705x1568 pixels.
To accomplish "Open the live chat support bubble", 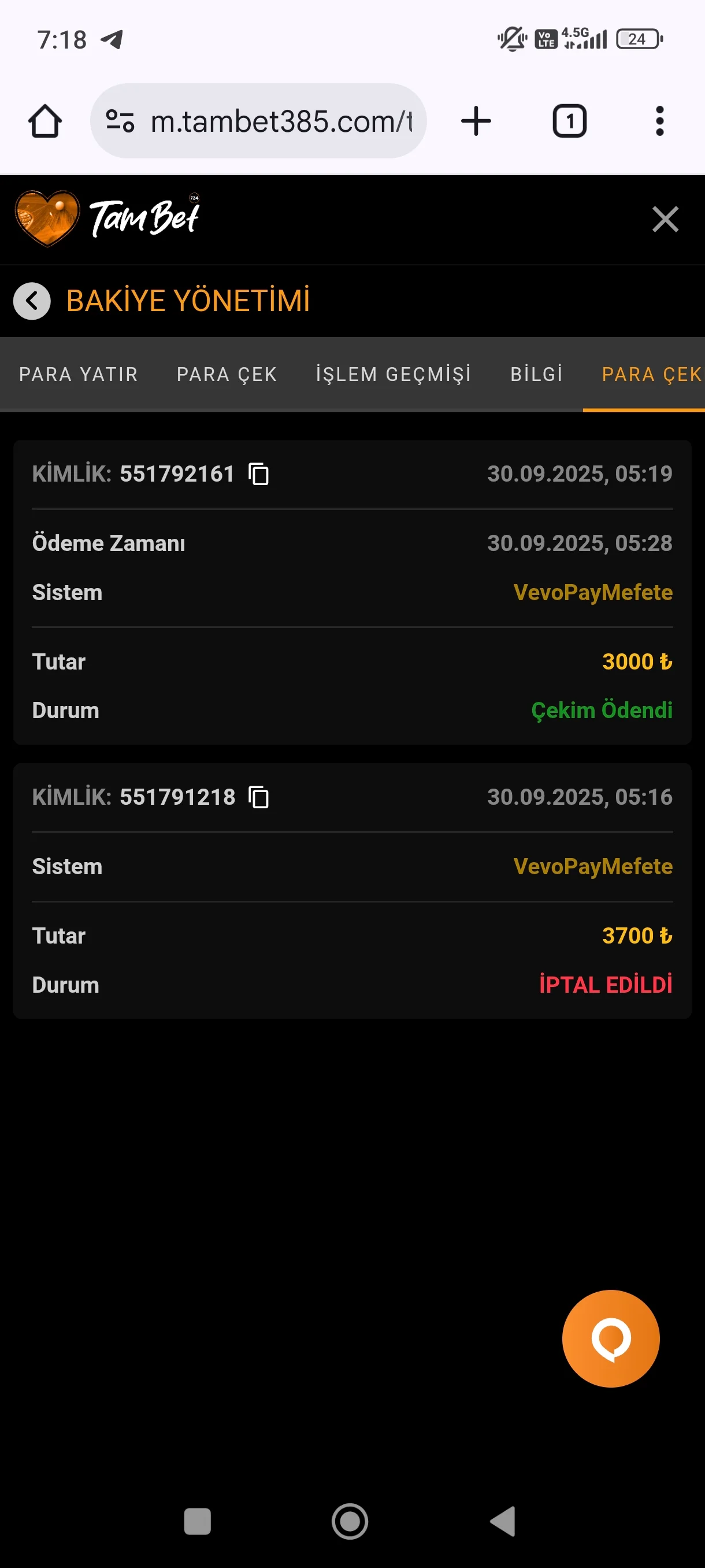I will coord(610,1338).
